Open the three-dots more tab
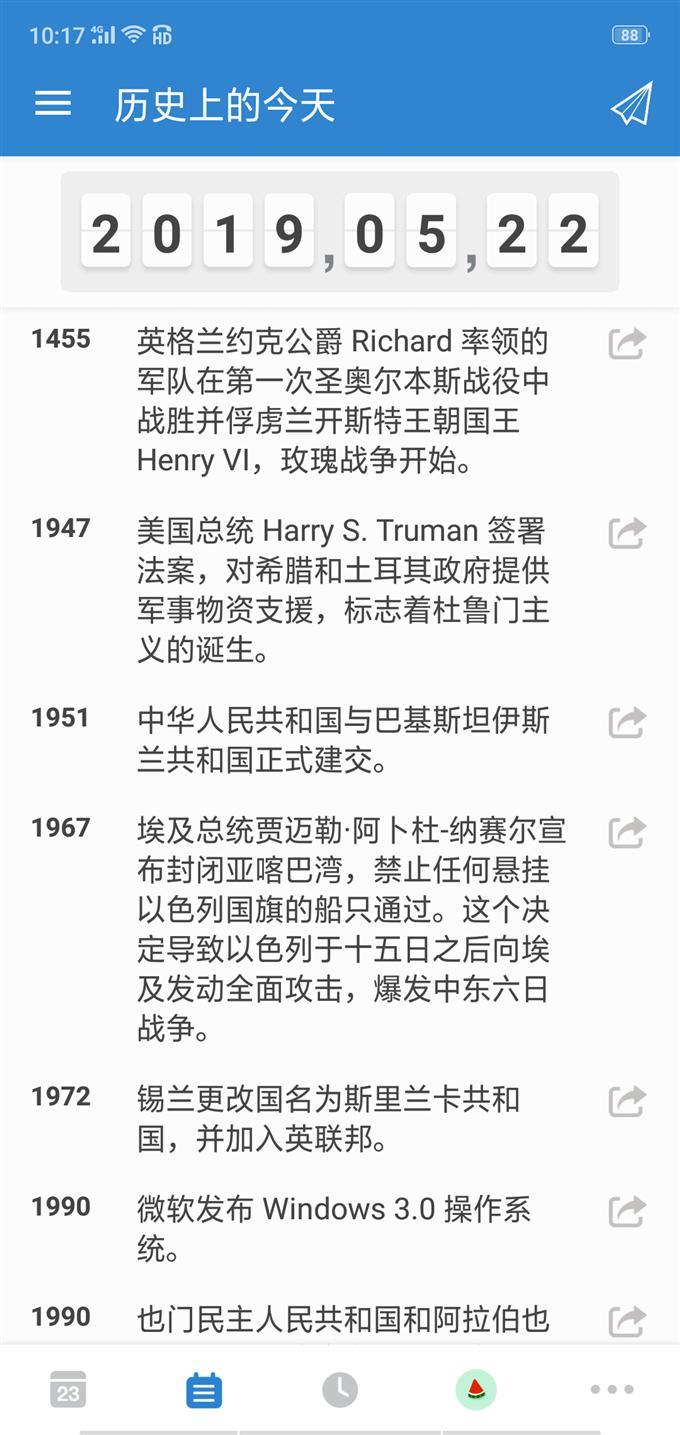The height and width of the screenshot is (1435, 680). [x=612, y=1390]
